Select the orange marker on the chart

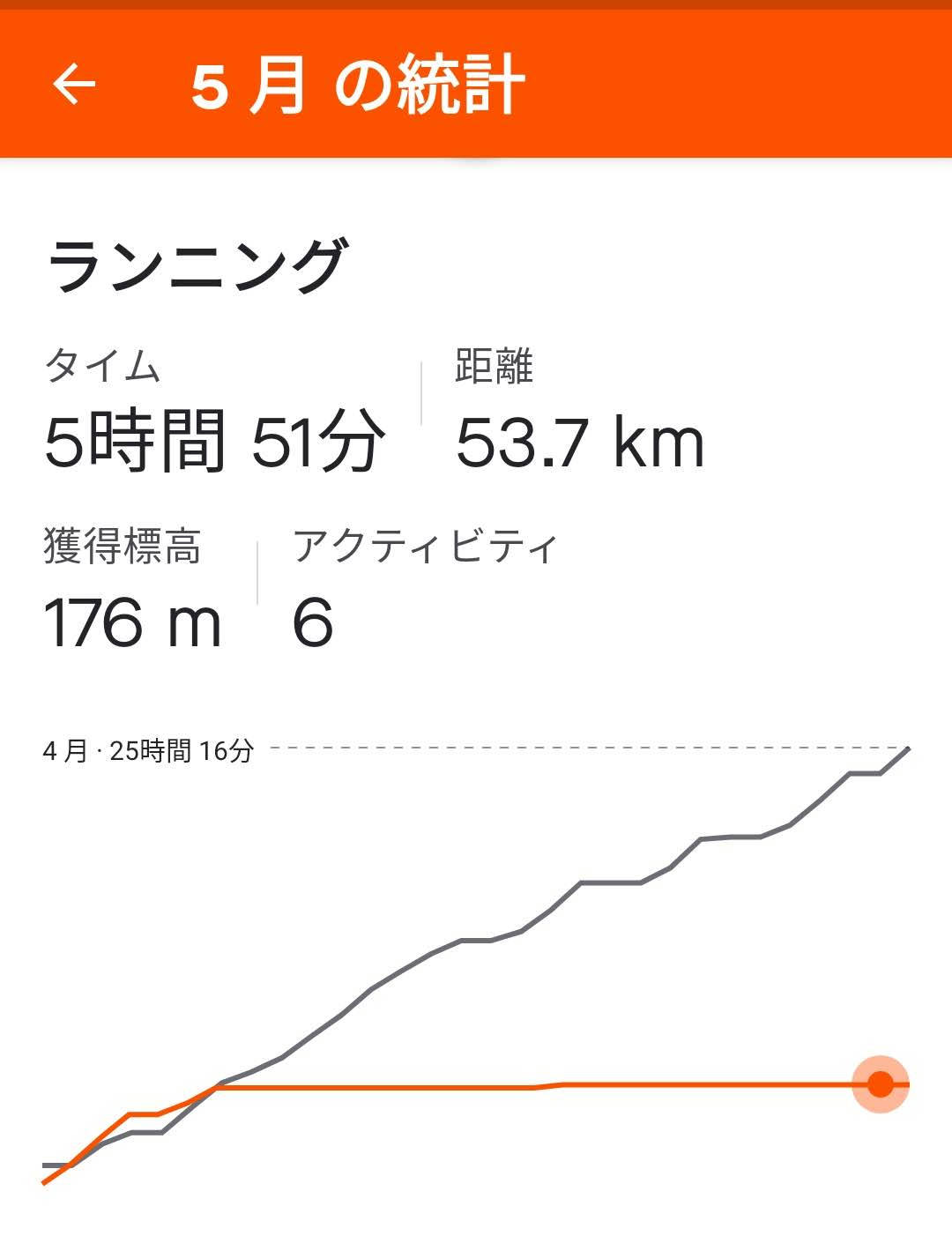pos(880,1083)
